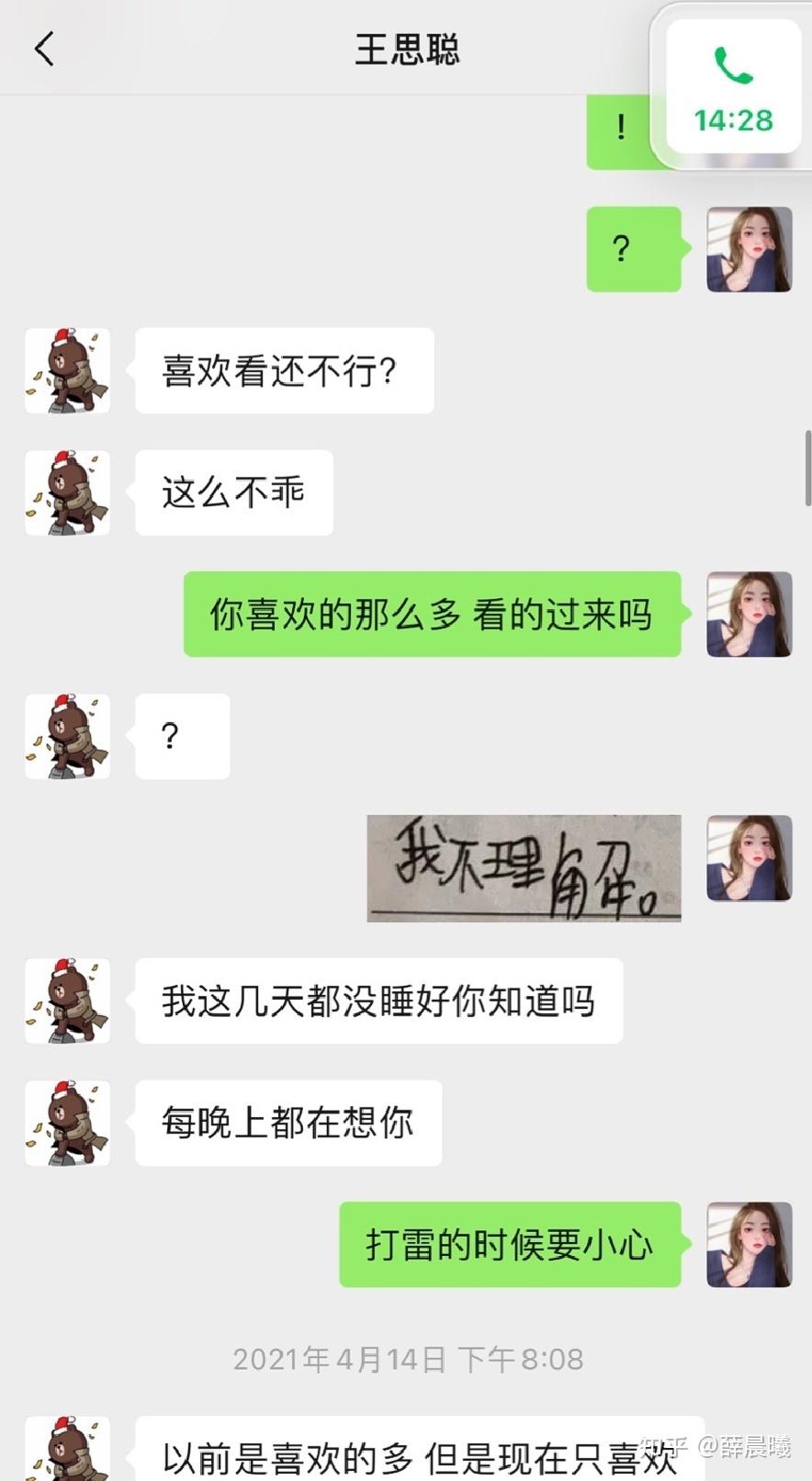Open the bear avatar beside 喜欢看还不行?
The height and width of the screenshot is (1481, 812).
pos(67,370)
